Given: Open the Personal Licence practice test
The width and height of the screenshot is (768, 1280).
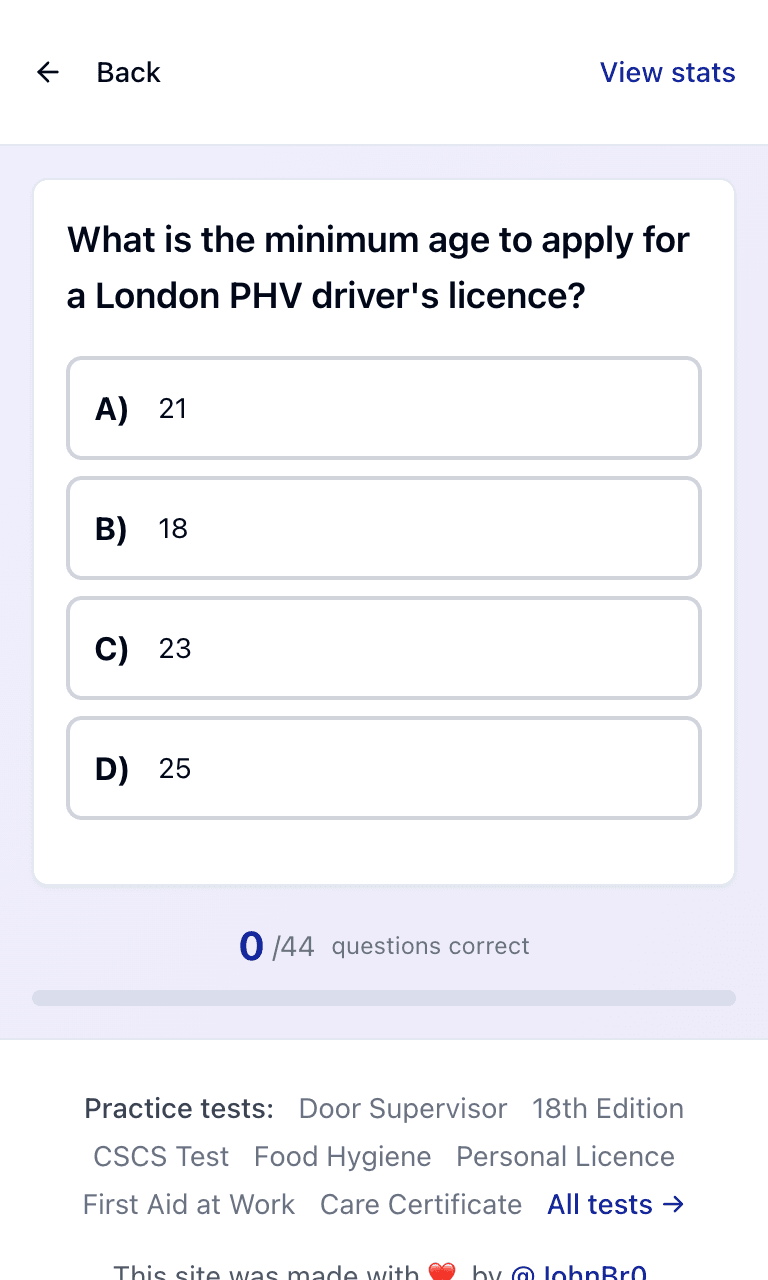Looking at the screenshot, I should coord(565,1156).
